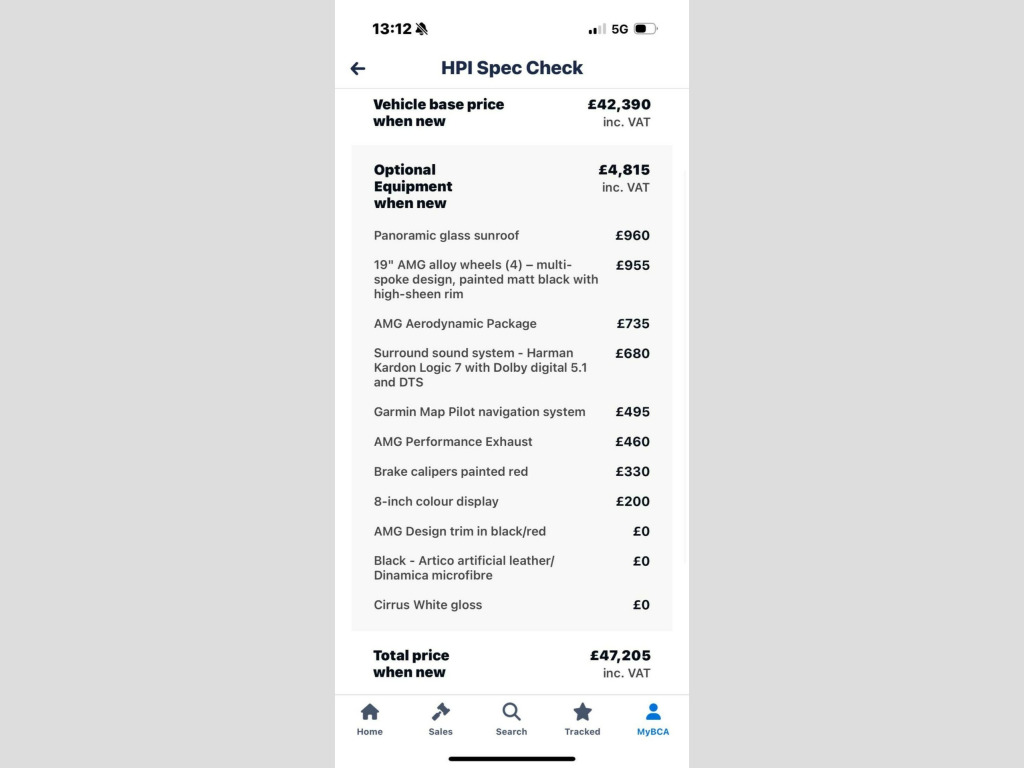View Tracked vehicles tab
Screen dimensions: 1024x768
coord(582,718)
